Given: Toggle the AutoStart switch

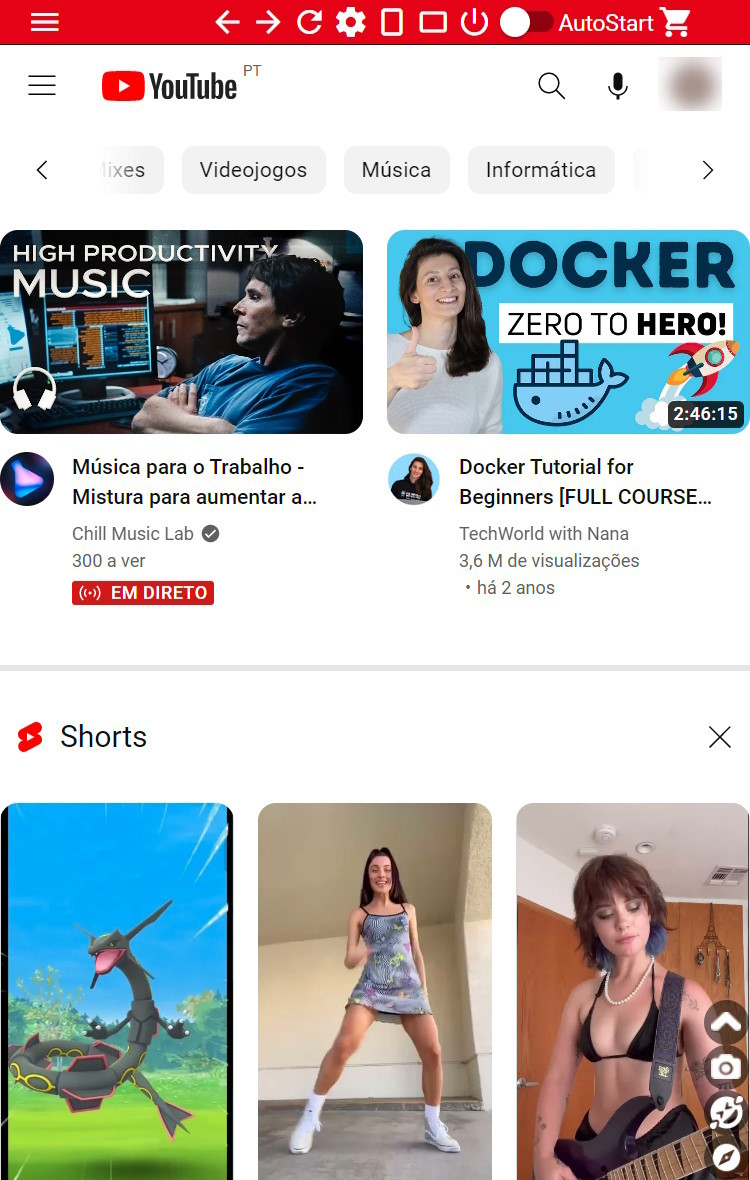Looking at the screenshot, I should 527,22.
